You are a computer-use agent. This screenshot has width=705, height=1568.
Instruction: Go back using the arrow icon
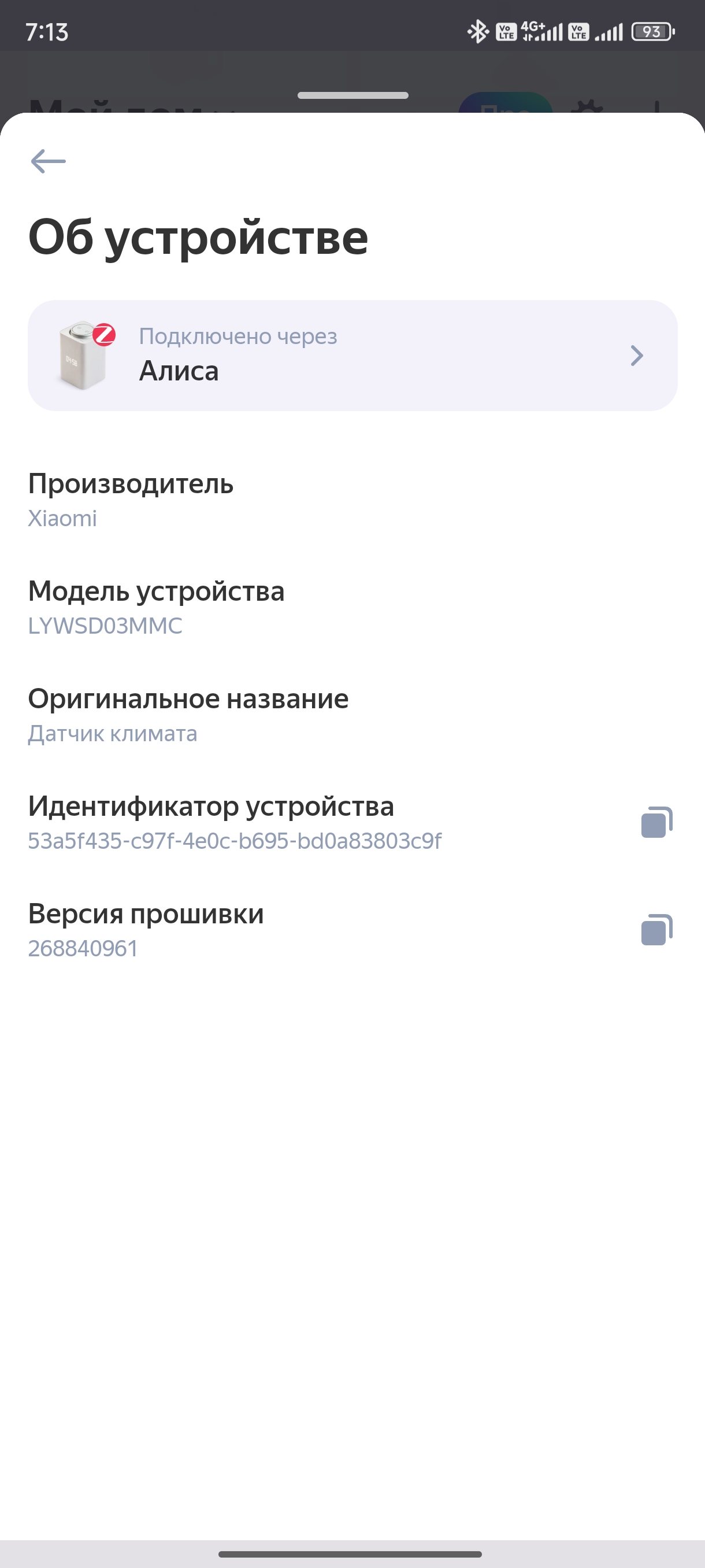(48, 161)
